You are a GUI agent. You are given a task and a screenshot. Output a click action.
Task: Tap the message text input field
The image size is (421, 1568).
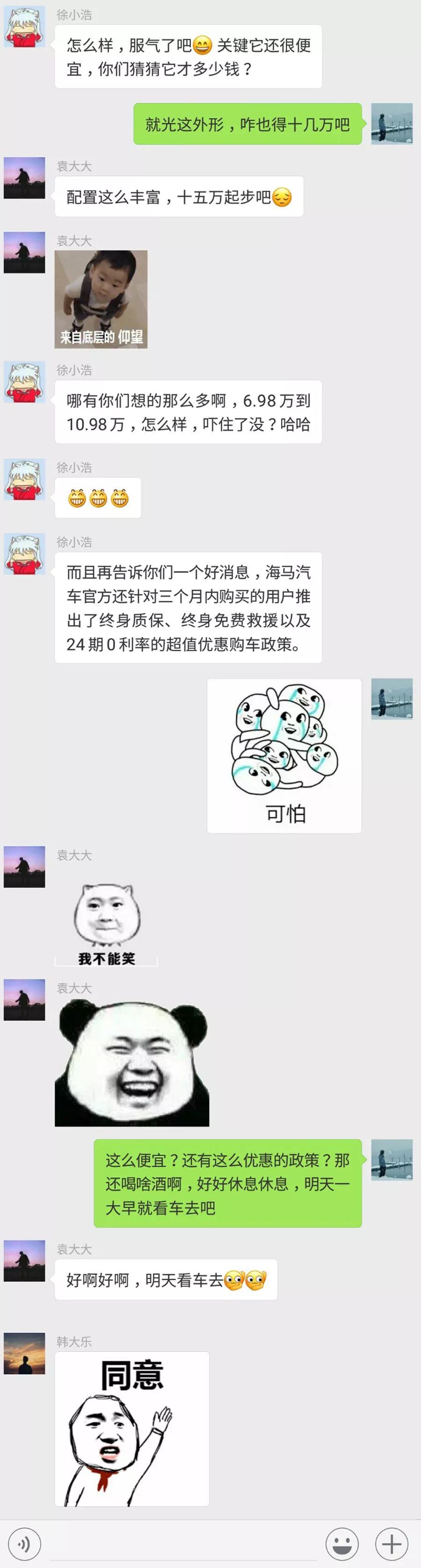[182, 1544]
